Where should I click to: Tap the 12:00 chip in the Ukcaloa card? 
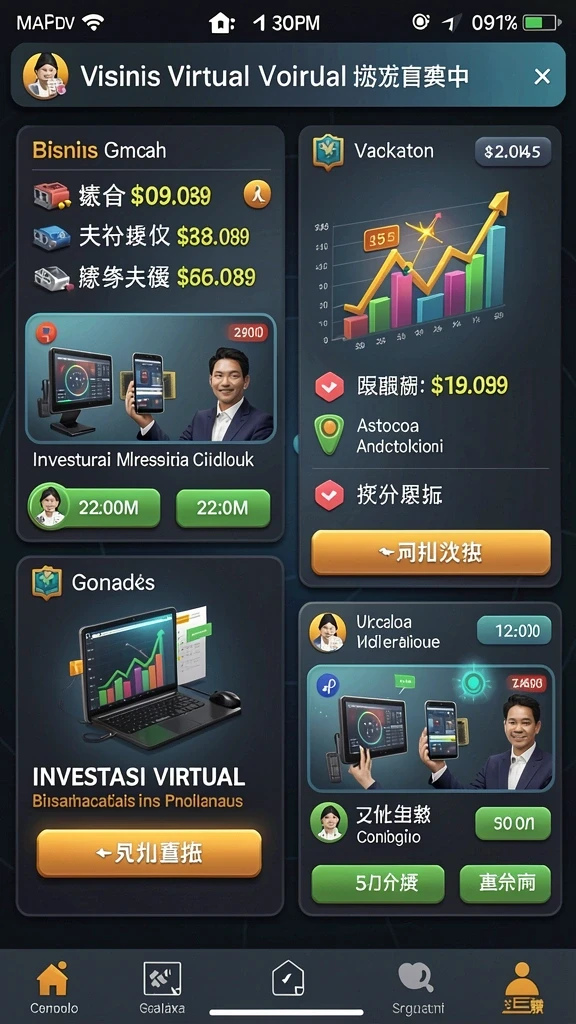pos(513,631)
